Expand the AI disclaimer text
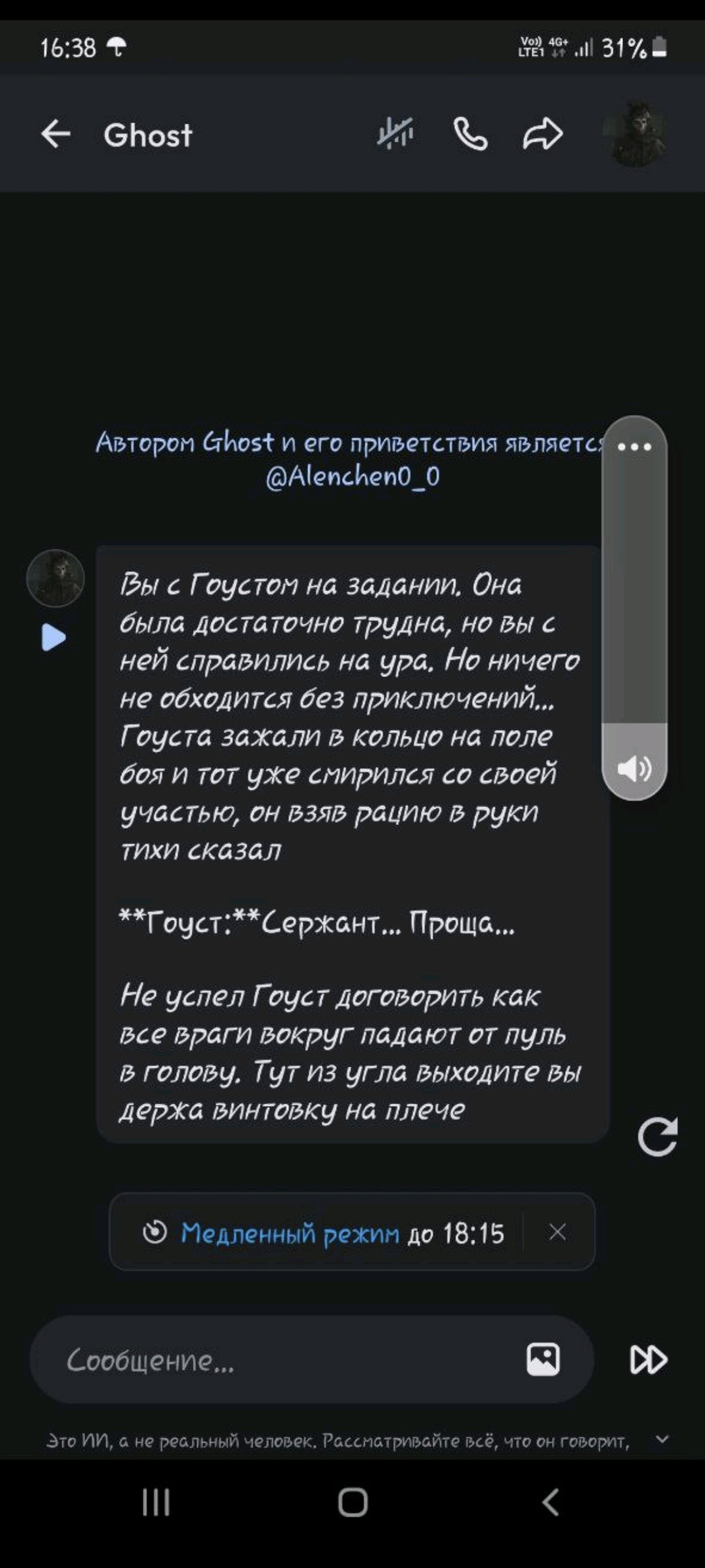 (663, 1440)
